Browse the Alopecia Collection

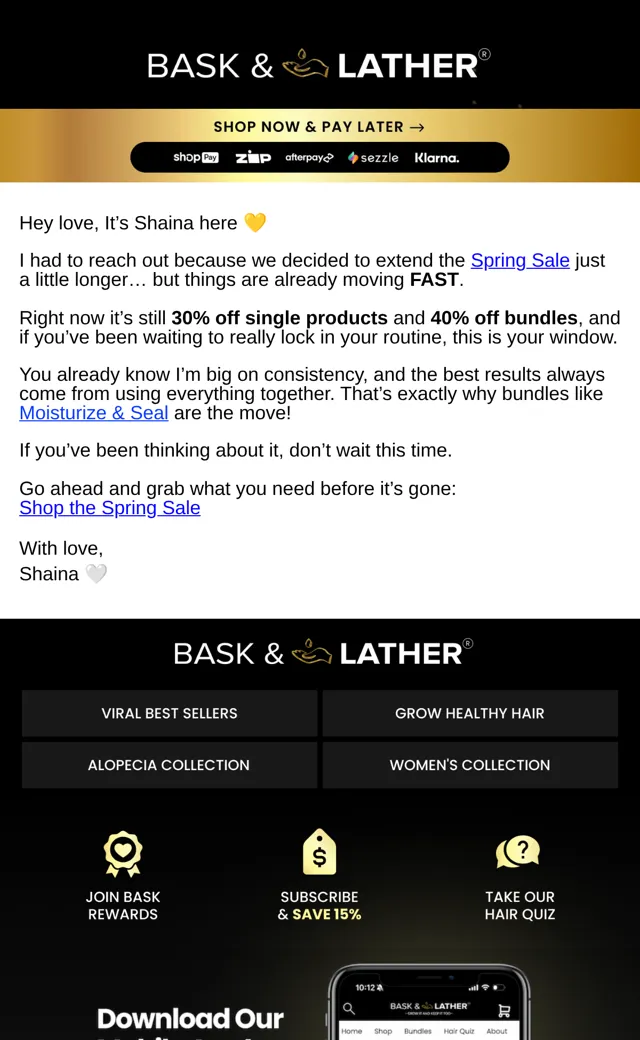click(169, 765)
